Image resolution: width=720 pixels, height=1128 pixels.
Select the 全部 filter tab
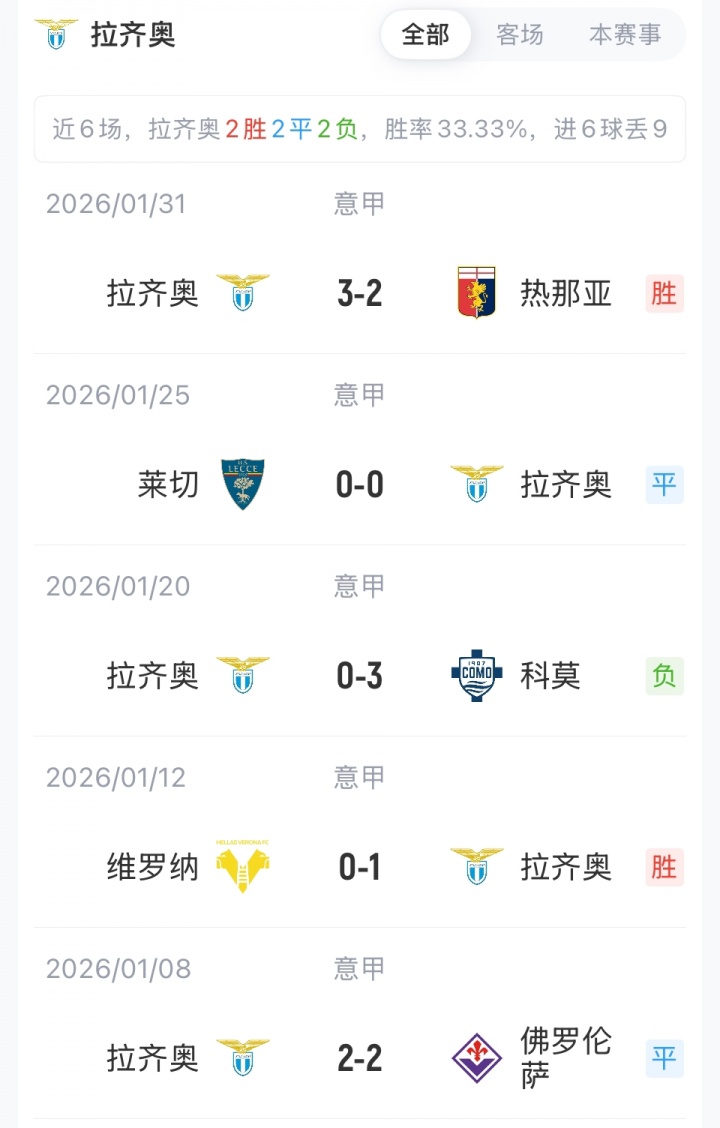(x=426, y=35)
